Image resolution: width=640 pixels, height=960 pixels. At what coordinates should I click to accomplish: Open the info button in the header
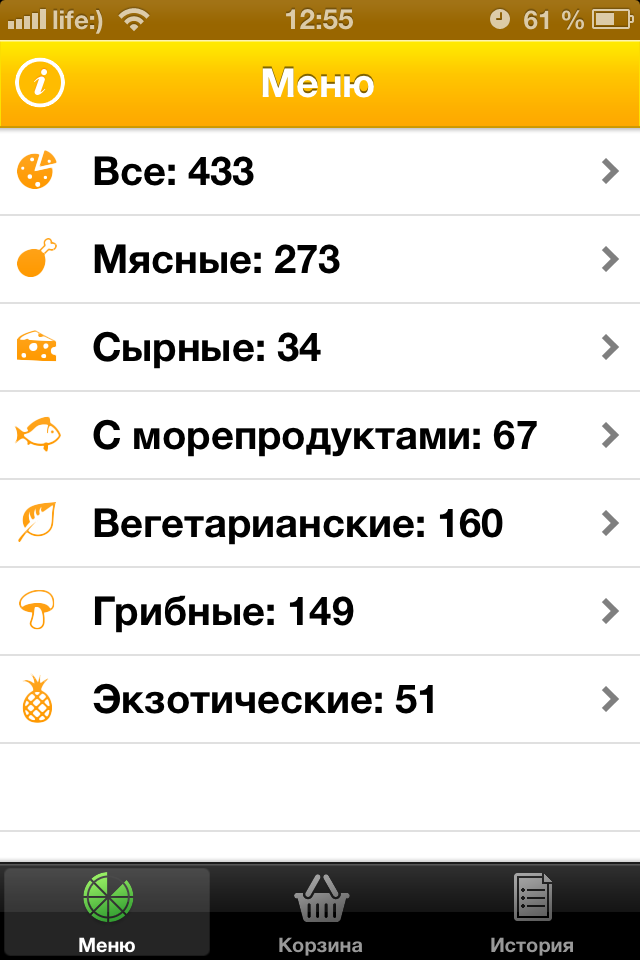41,83
